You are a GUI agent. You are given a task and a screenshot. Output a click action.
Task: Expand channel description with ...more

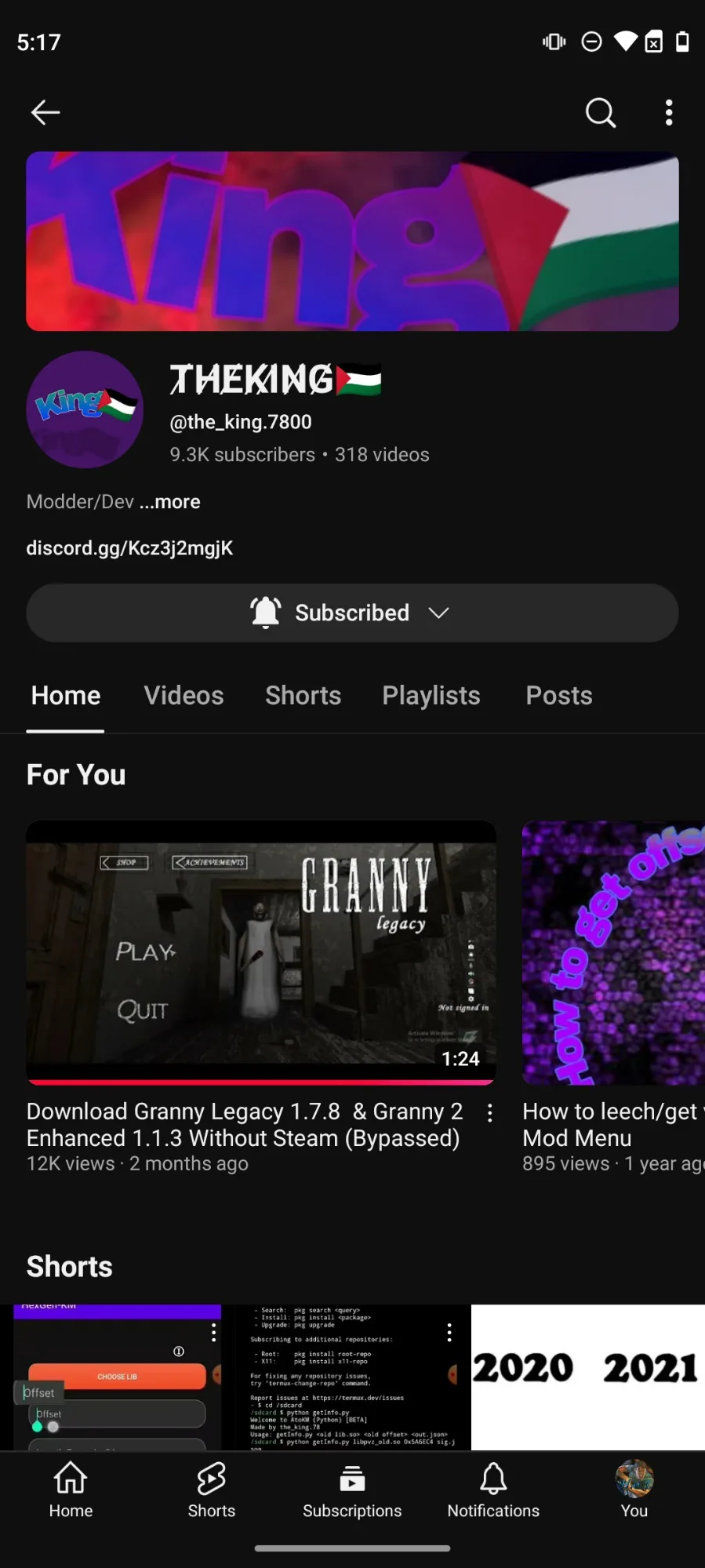[170, 502]
